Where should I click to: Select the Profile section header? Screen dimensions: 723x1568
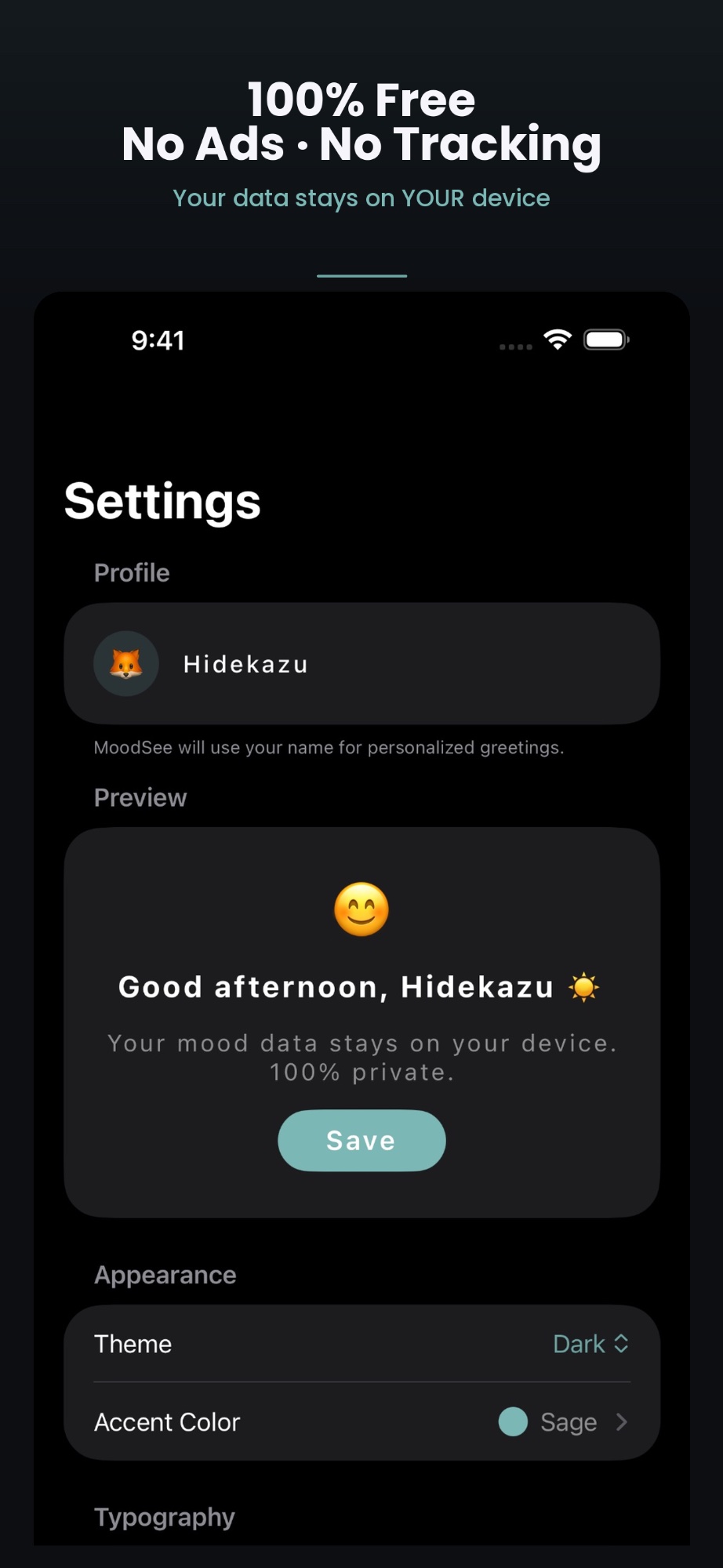pyautogui.click(x=131, y=572)
